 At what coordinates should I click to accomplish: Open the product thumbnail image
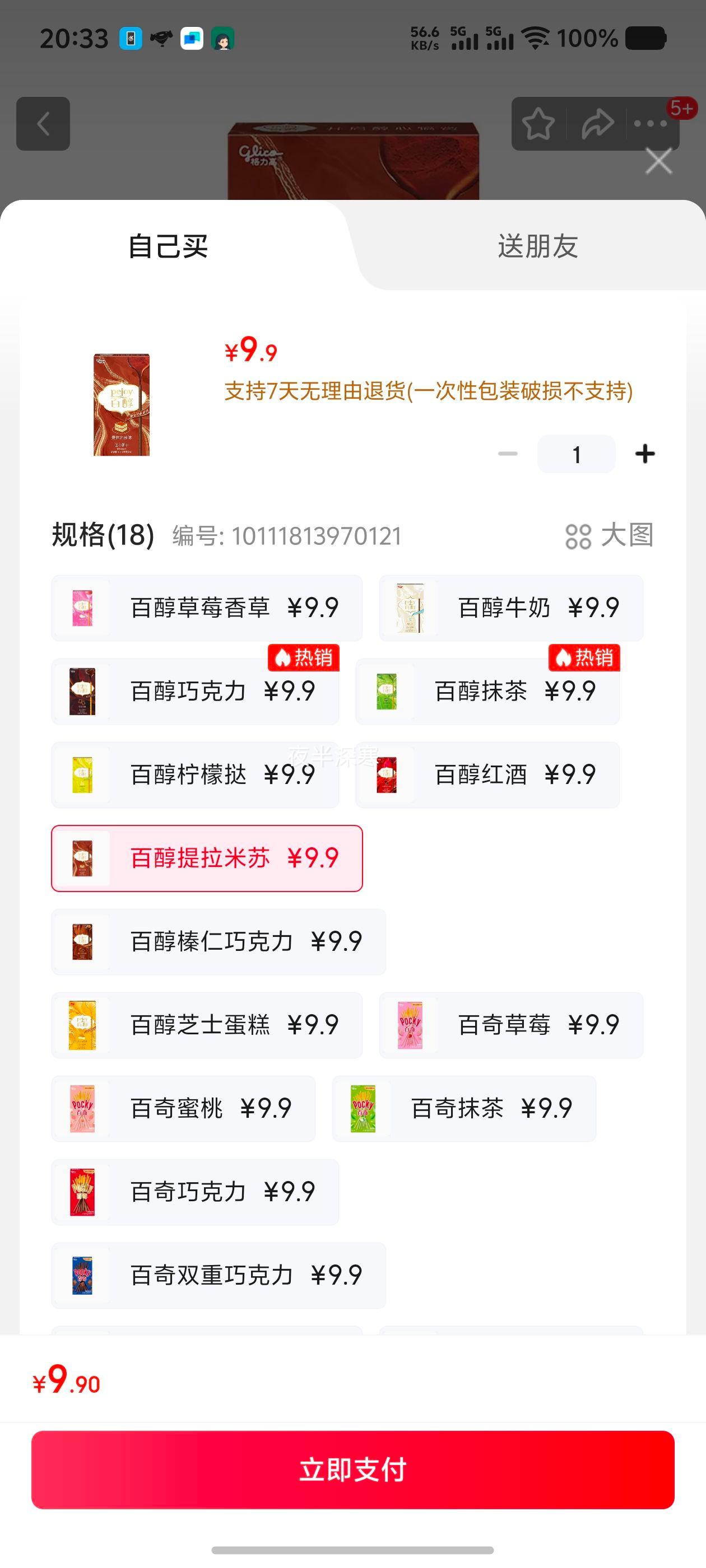pos(121,404)
